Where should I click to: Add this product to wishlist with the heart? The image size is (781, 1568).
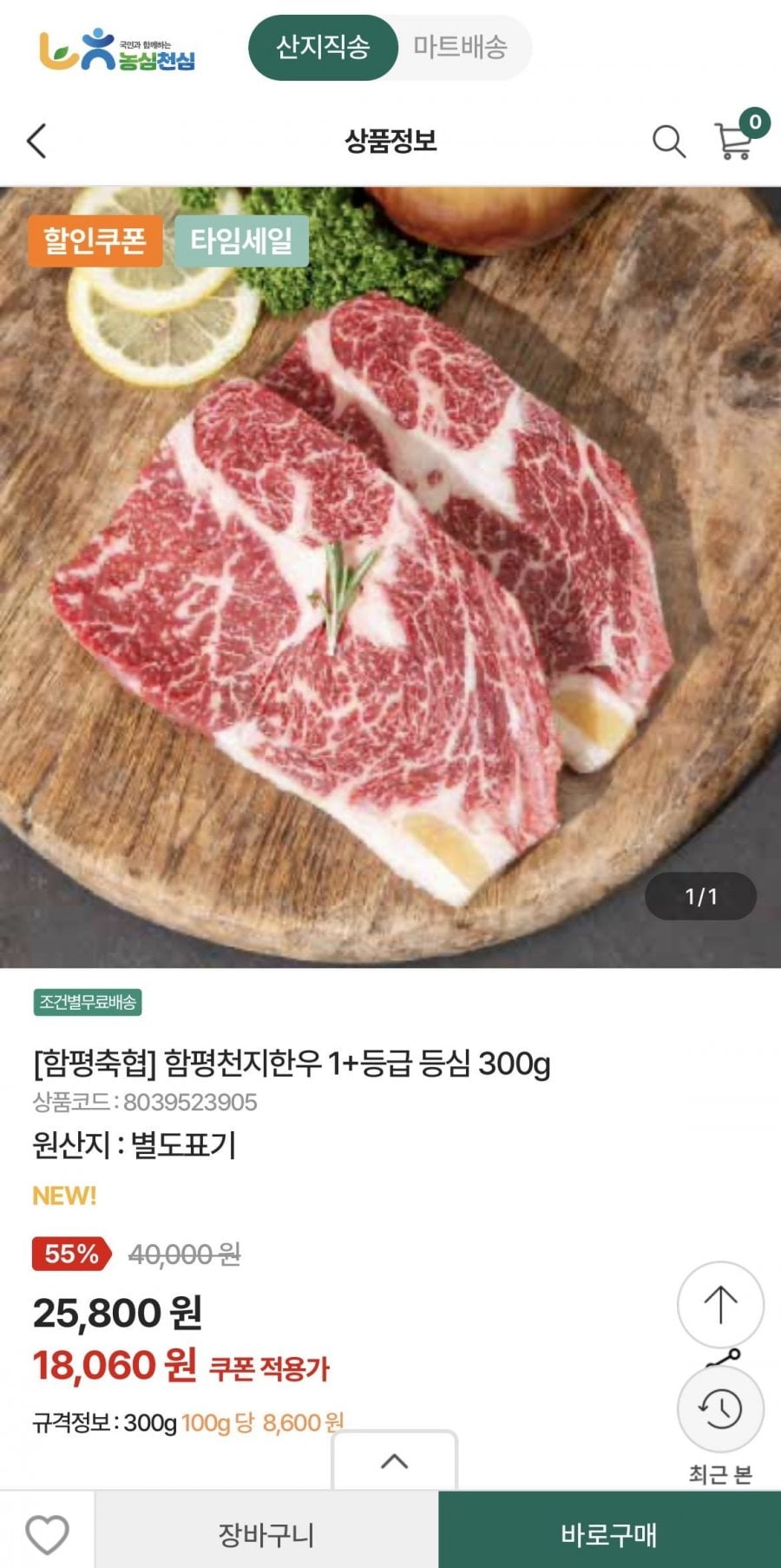(x=47, y=1534)
